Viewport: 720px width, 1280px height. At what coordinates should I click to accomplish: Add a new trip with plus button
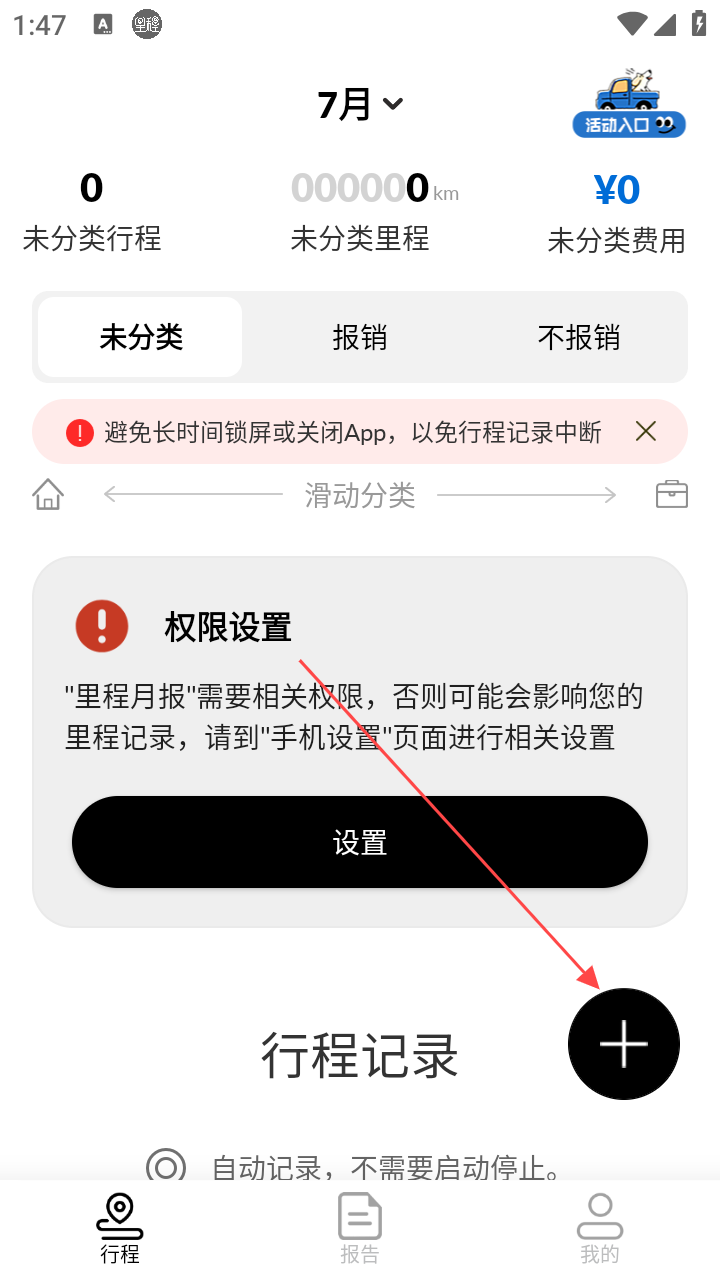pyautogui.click(x=624, y=1044)
